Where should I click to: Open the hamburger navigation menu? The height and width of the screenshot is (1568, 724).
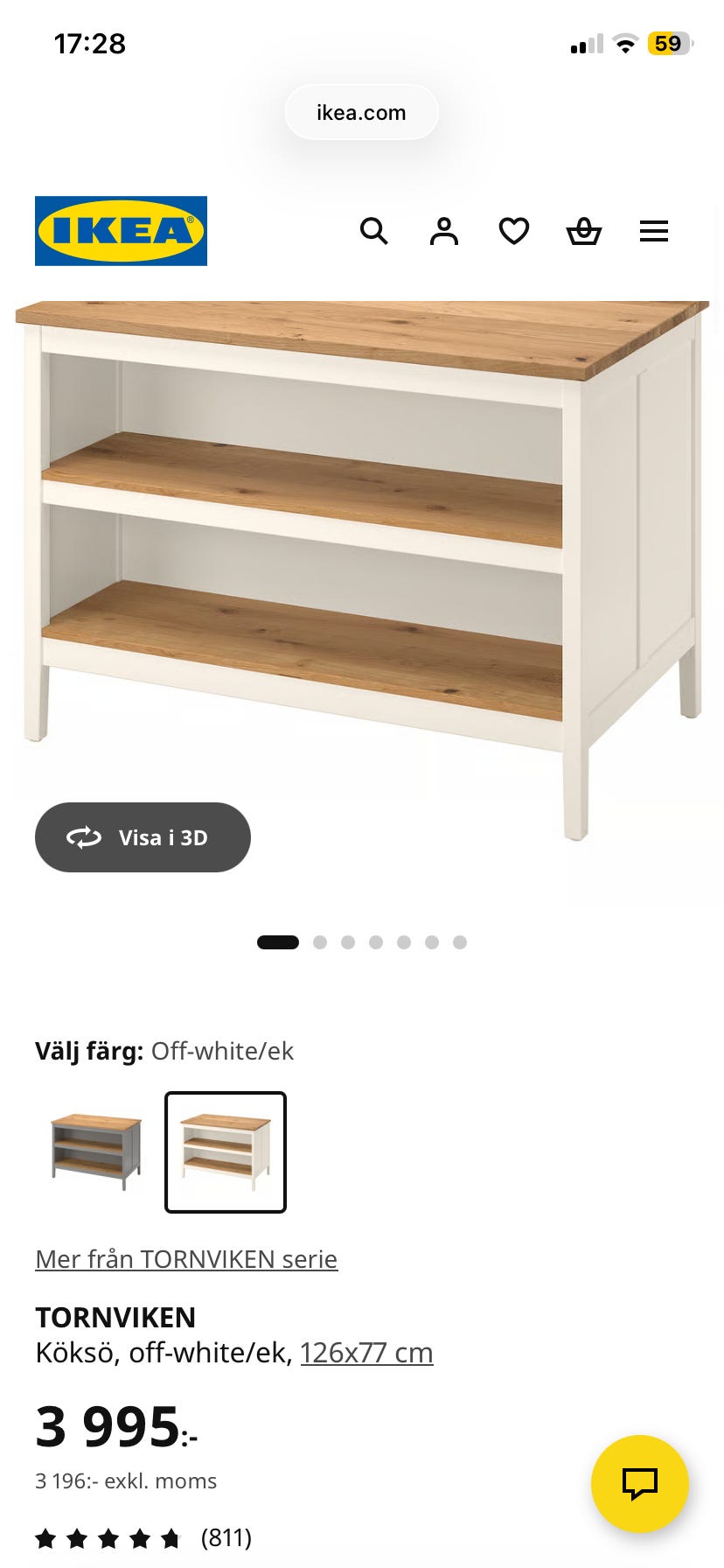tap(654, 231)
